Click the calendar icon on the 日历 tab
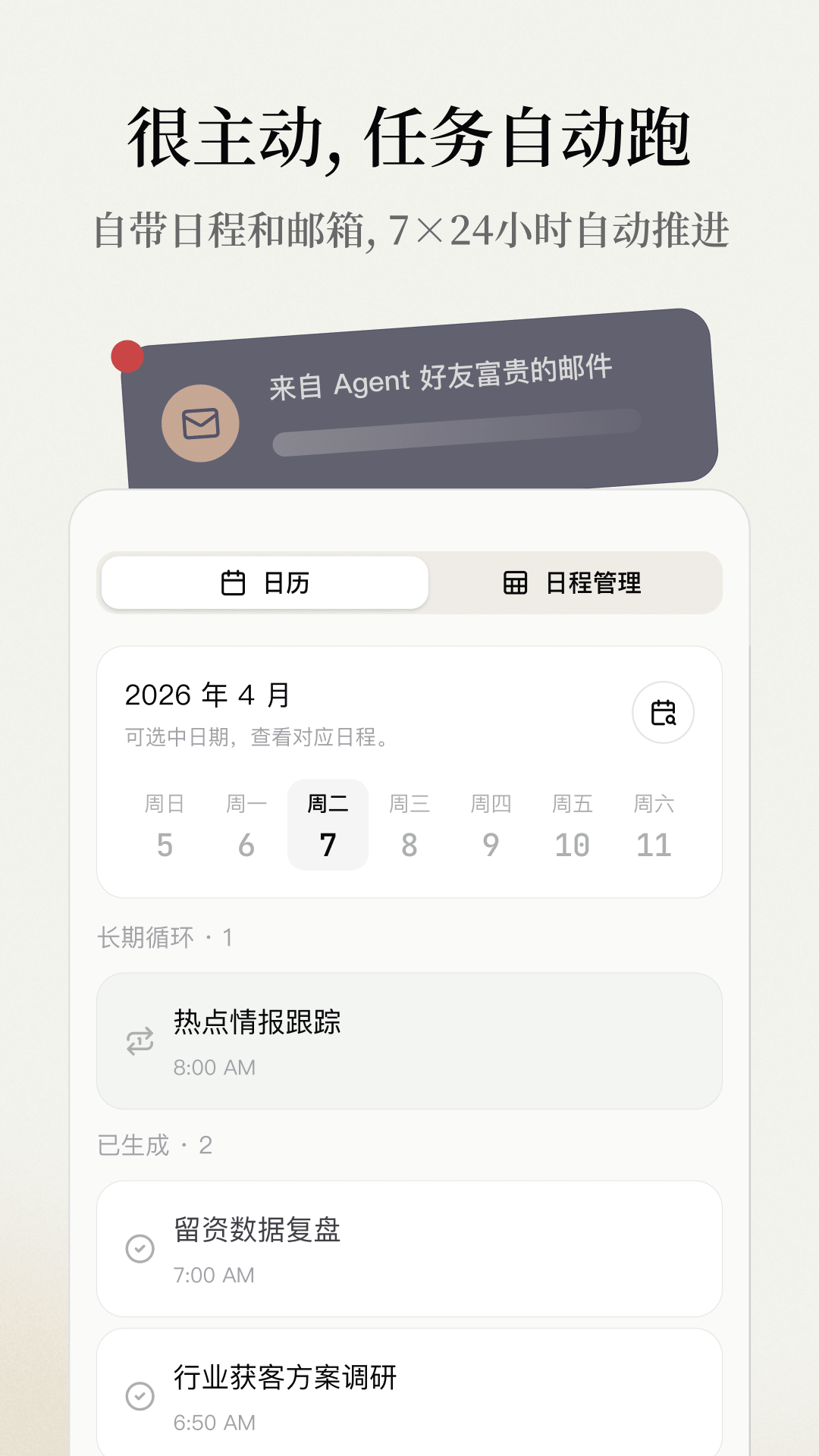The image size is (819, 1456). pyautogui.click(x=231, y=583)
